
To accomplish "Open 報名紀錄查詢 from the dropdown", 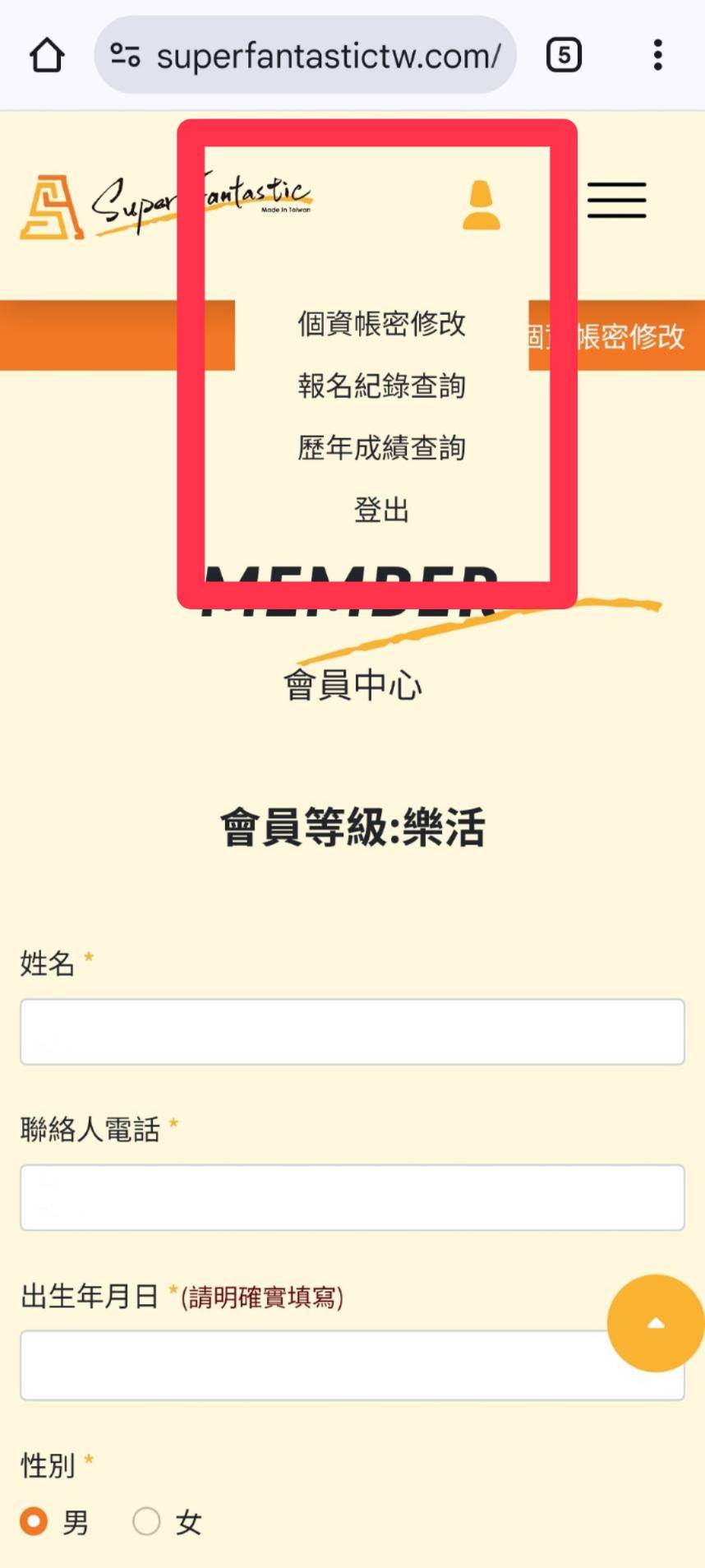I will tap(381, 386).
